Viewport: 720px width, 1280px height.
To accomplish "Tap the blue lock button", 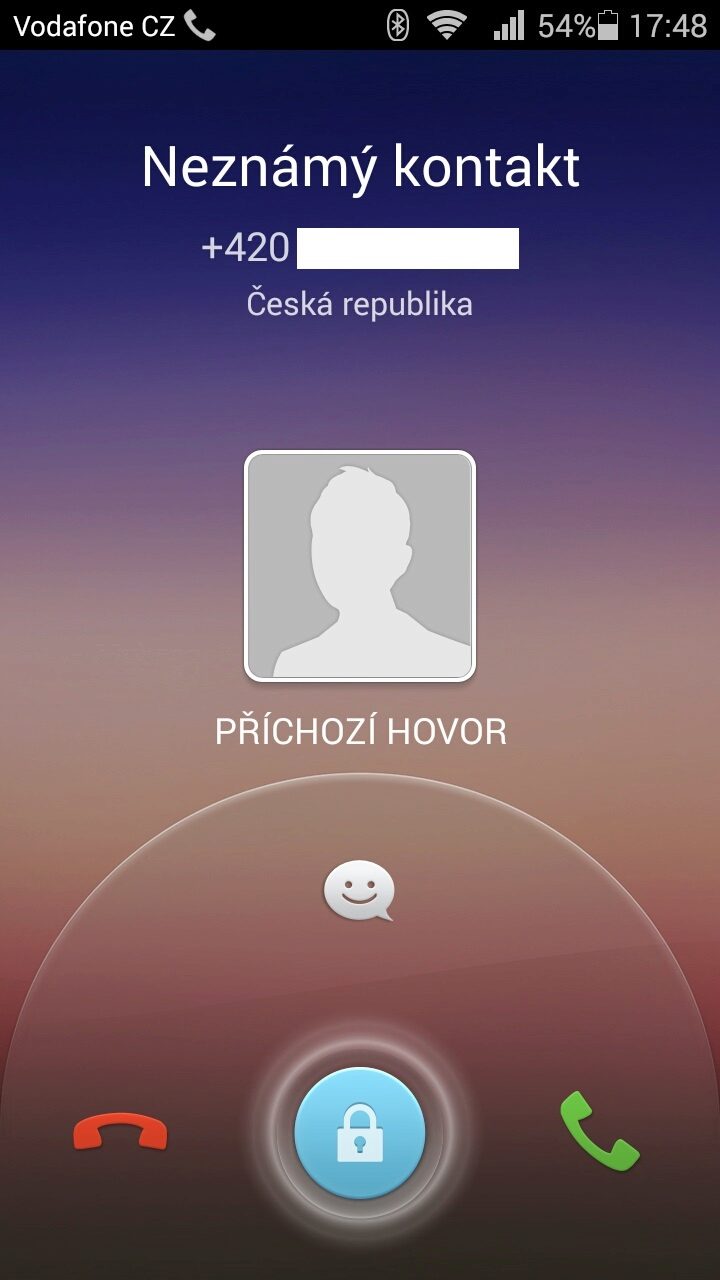I will pos(360,1133).
